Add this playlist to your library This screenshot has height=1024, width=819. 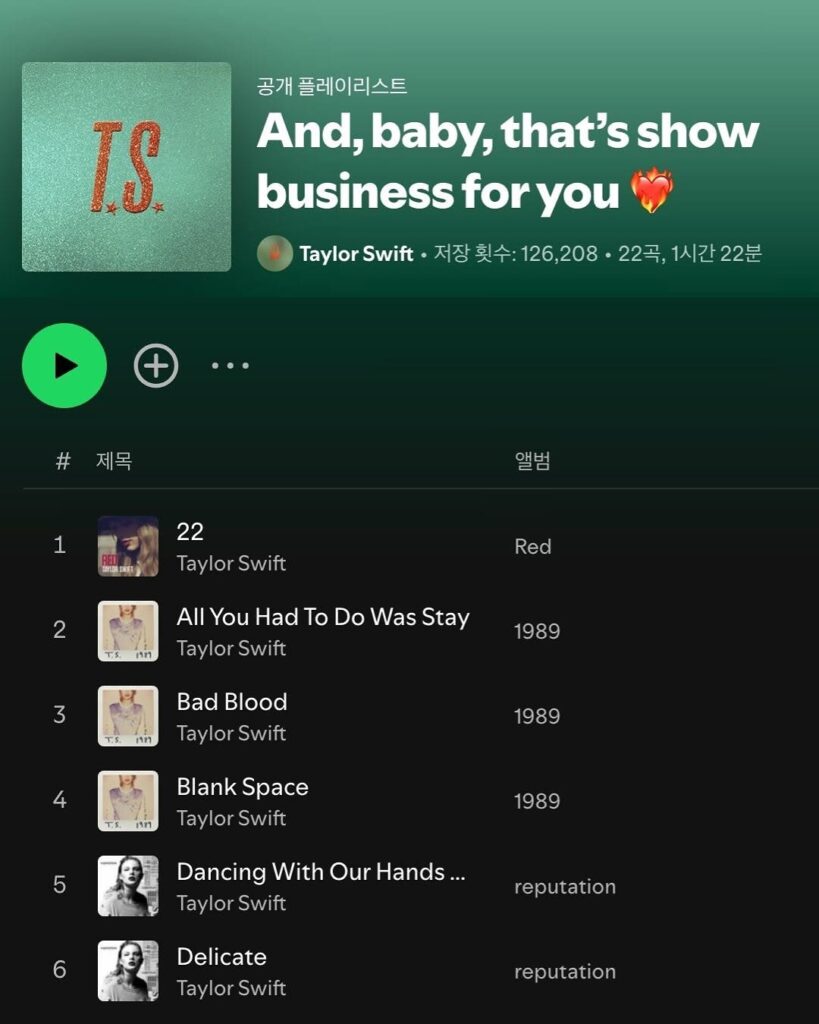(x=156, y=366)
